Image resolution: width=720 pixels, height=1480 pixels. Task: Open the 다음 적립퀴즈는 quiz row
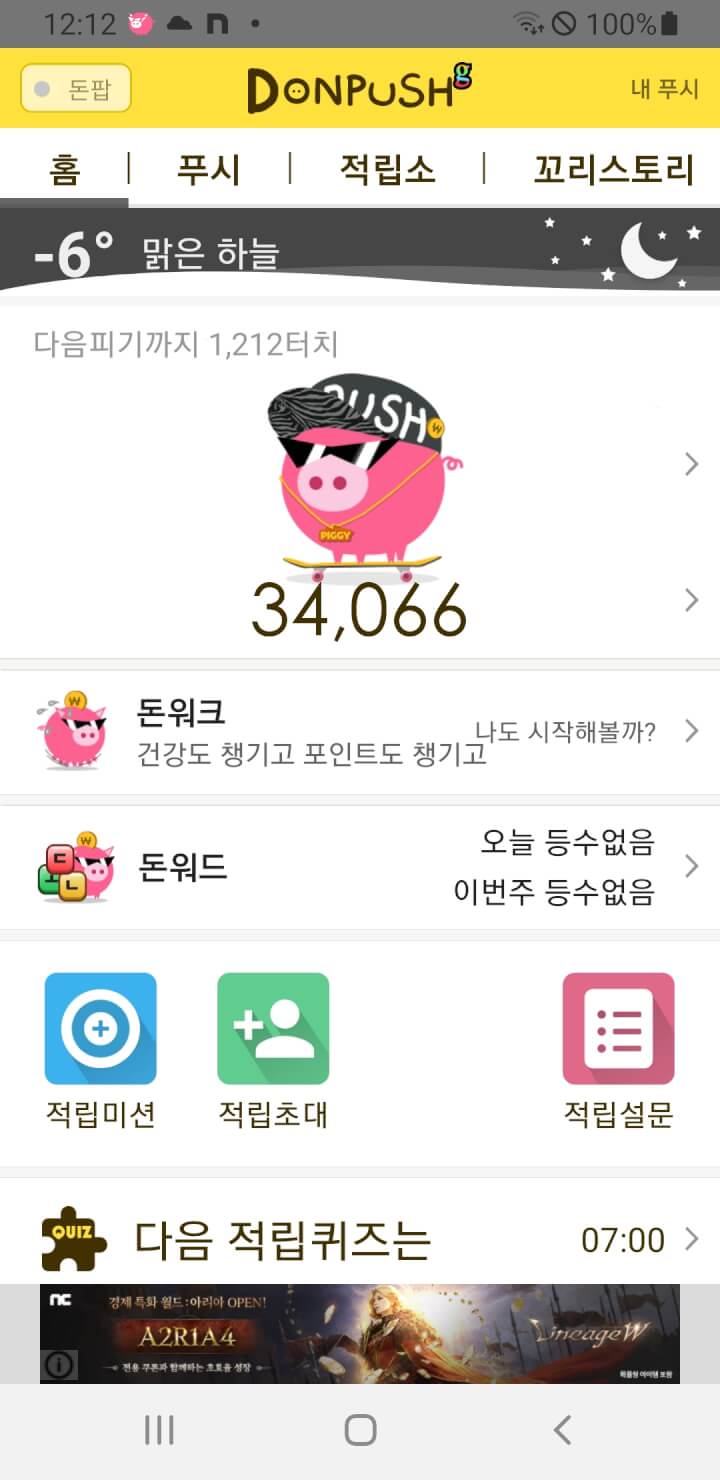click(x=360, y=1240)
